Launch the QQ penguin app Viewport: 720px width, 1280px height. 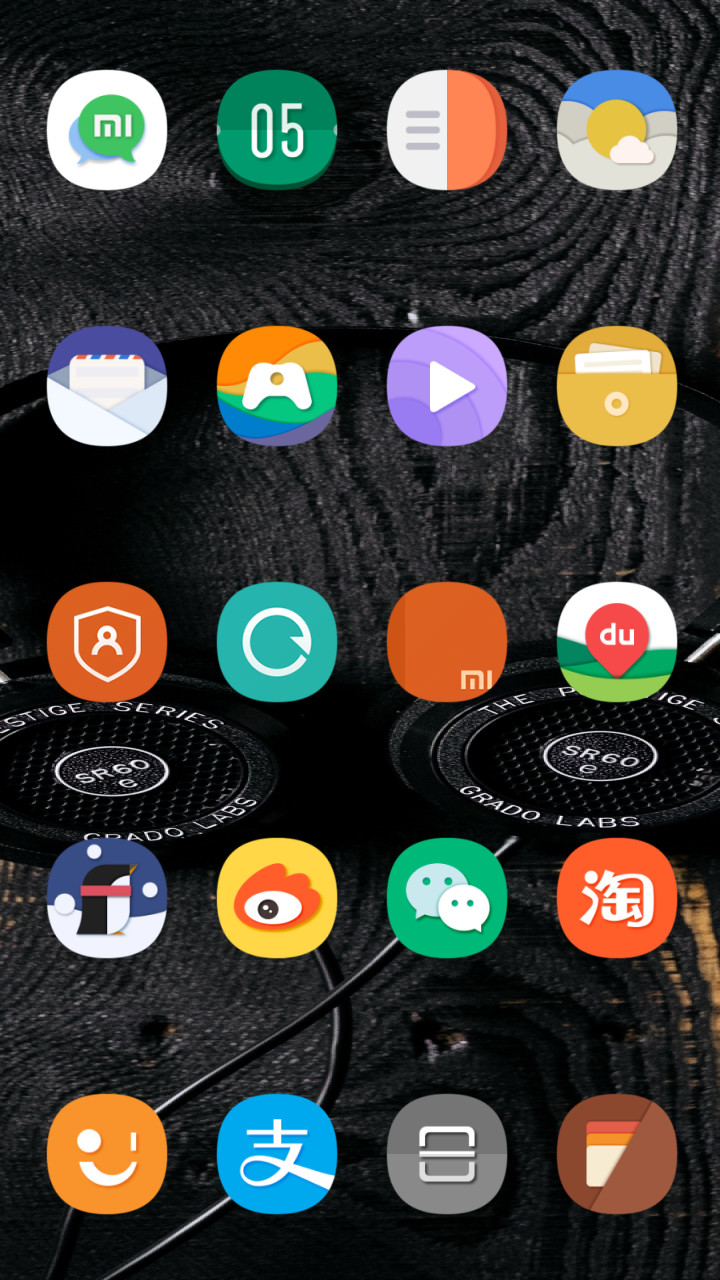107,898
